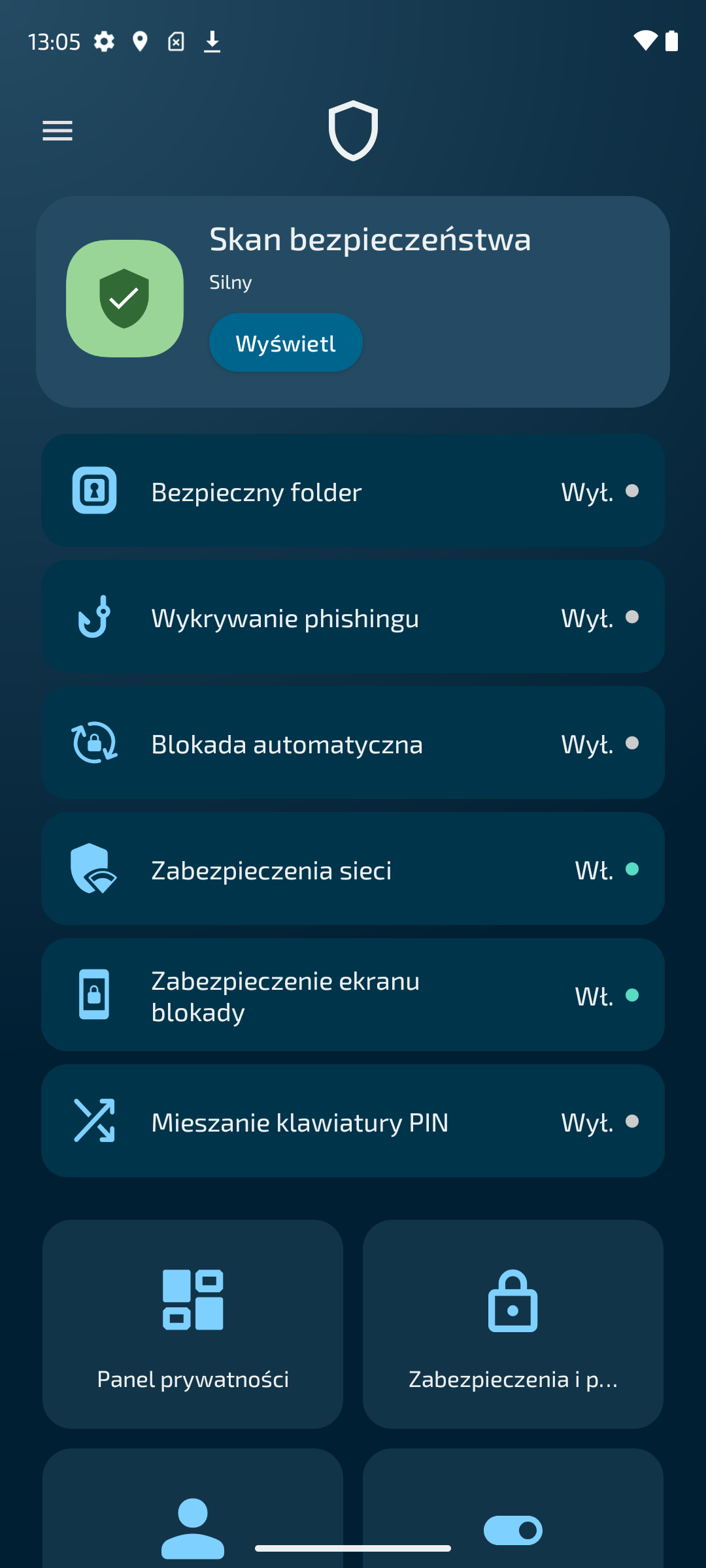Image resolution: width=706 pixels, height=1568 pixels.
Task: Open Wykrywanie phishingu row
Action: click(x=353, y=617)
